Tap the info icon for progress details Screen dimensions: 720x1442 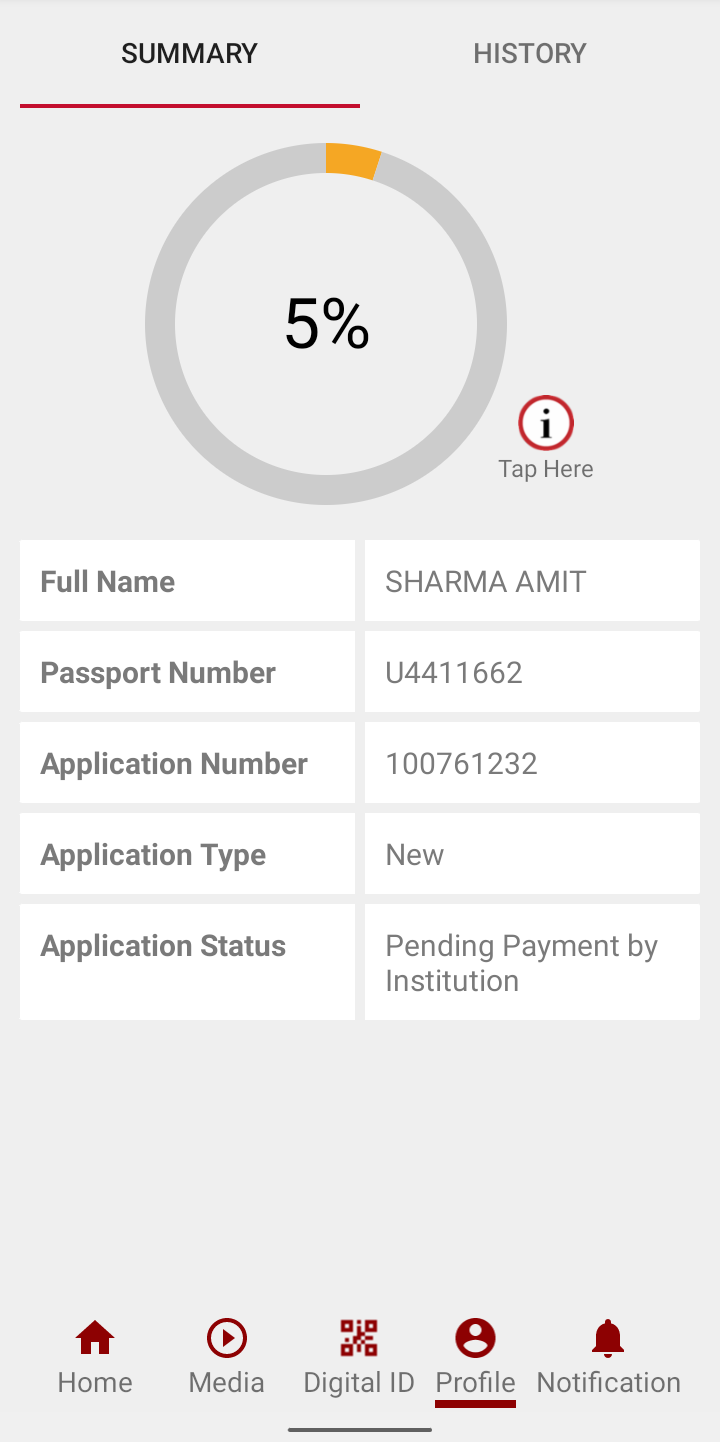click(x=546, y=424)
